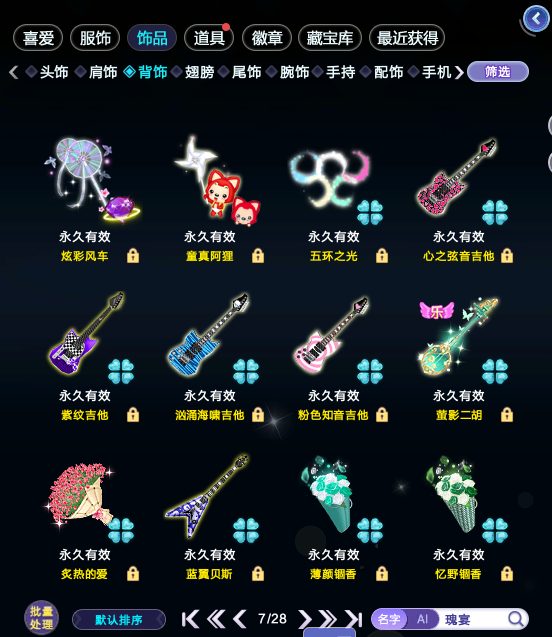Open 批量处理 batch processing
Viewport: 552px width, 637px height.
click(41, 618)
